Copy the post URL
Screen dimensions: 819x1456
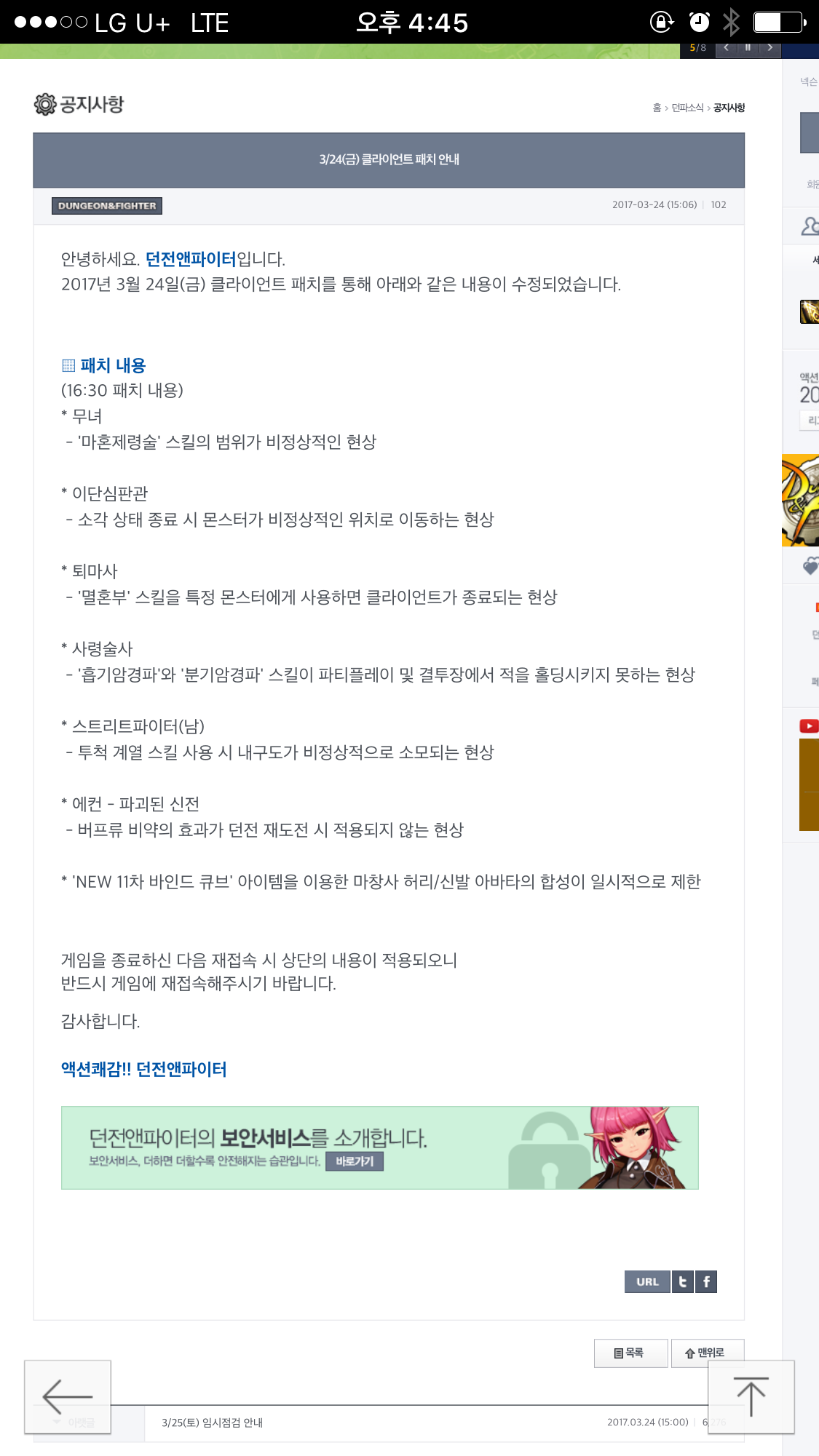pos(647,1281)
